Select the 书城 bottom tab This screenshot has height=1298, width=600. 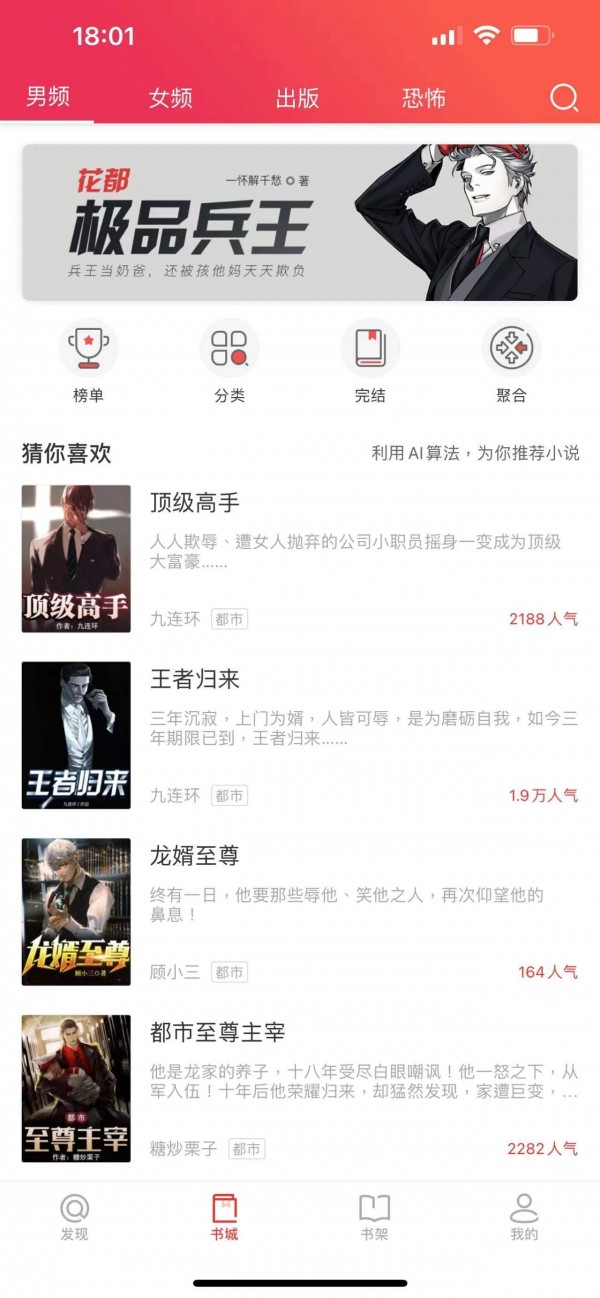[225, 1217]
